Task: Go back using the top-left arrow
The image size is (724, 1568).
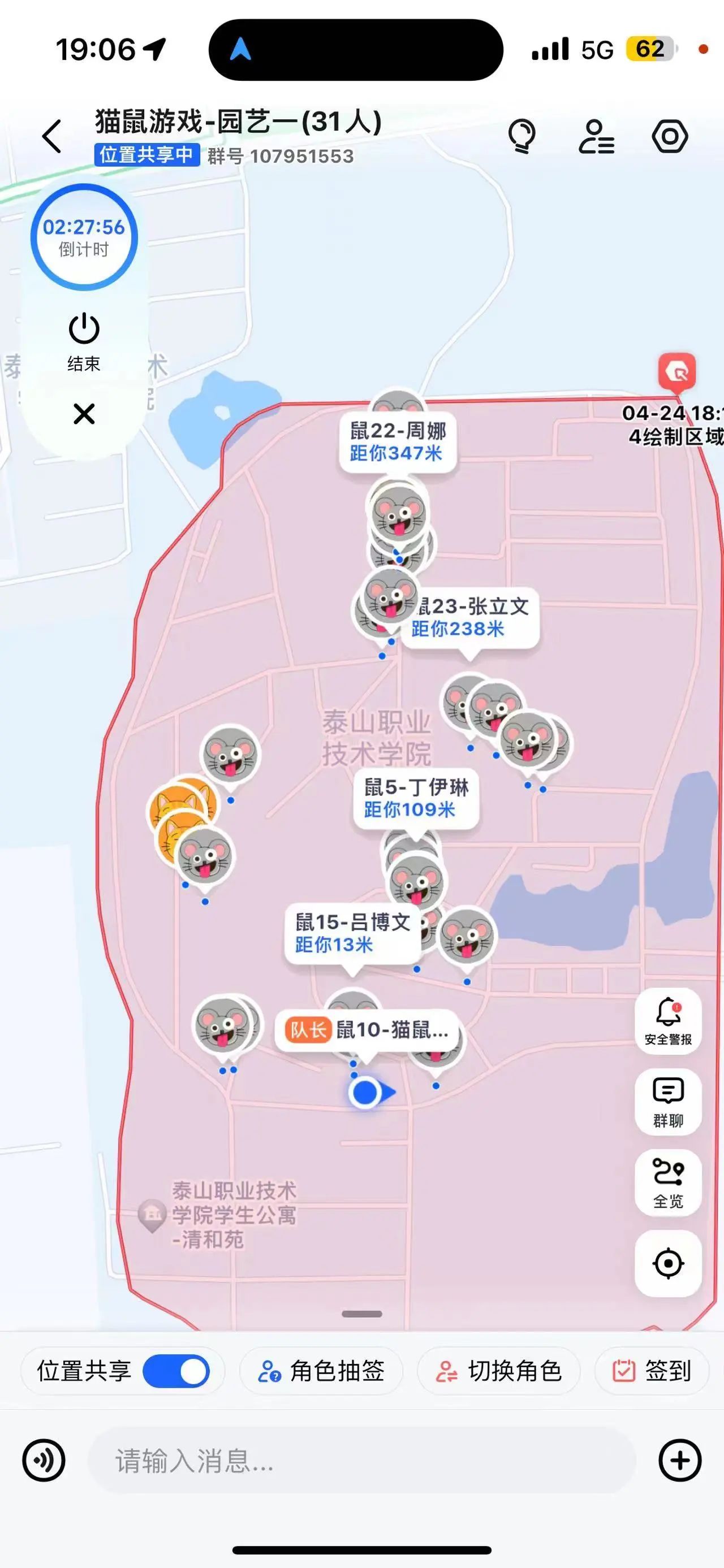Action: pos(53,136)
